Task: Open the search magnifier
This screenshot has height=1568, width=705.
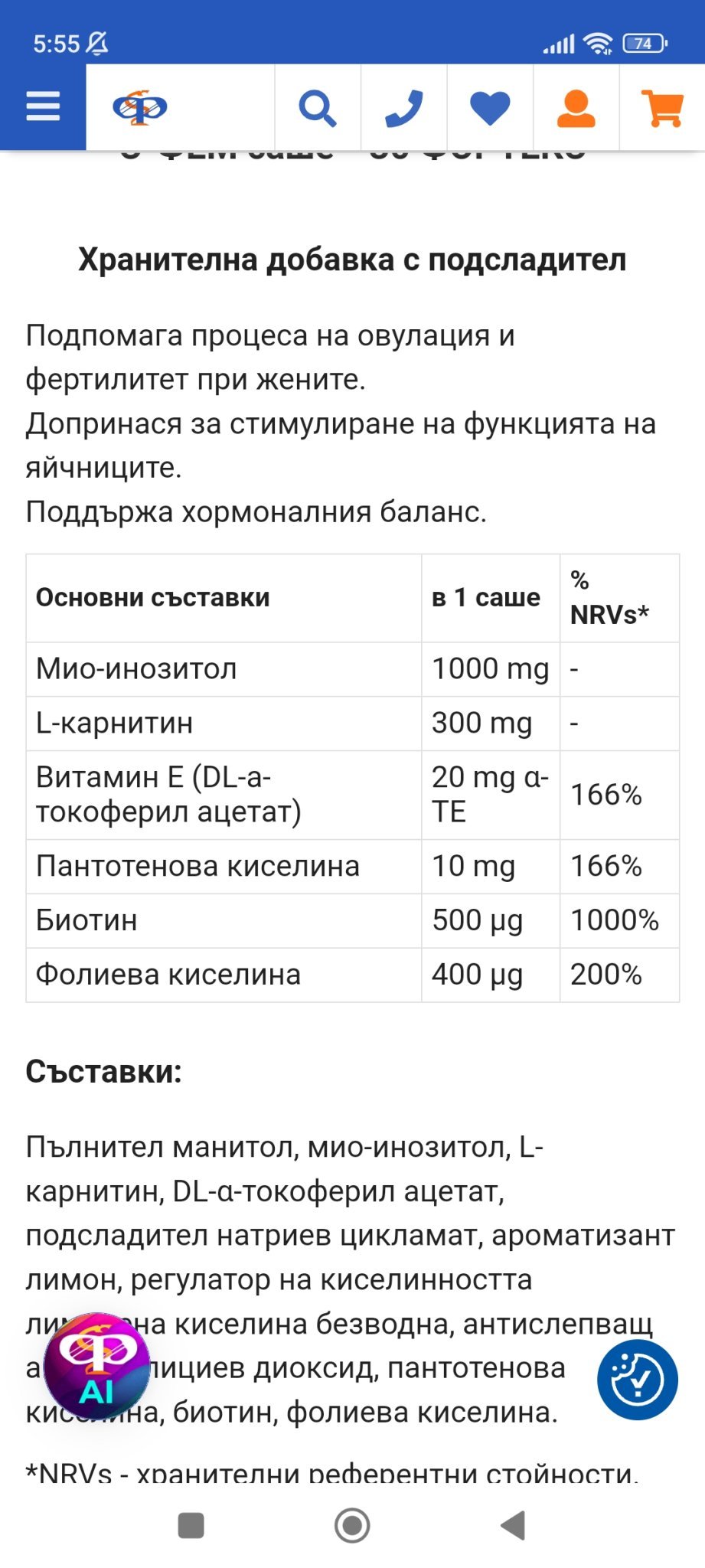Action: 317,108
